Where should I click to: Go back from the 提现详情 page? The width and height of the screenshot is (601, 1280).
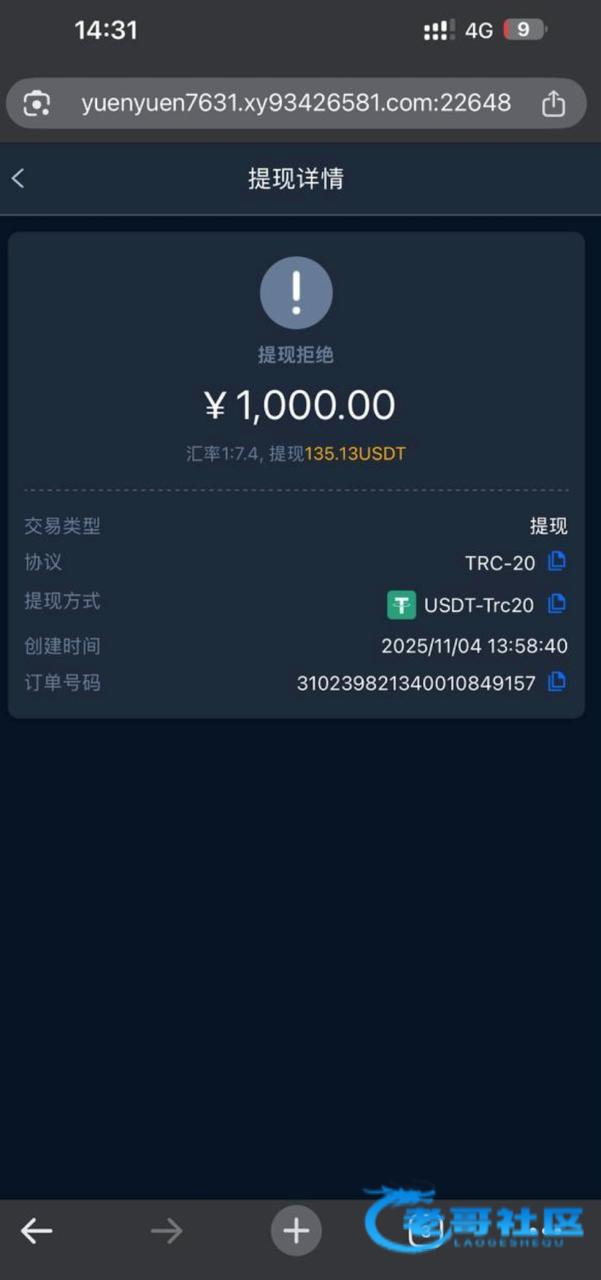click(18, 178)
